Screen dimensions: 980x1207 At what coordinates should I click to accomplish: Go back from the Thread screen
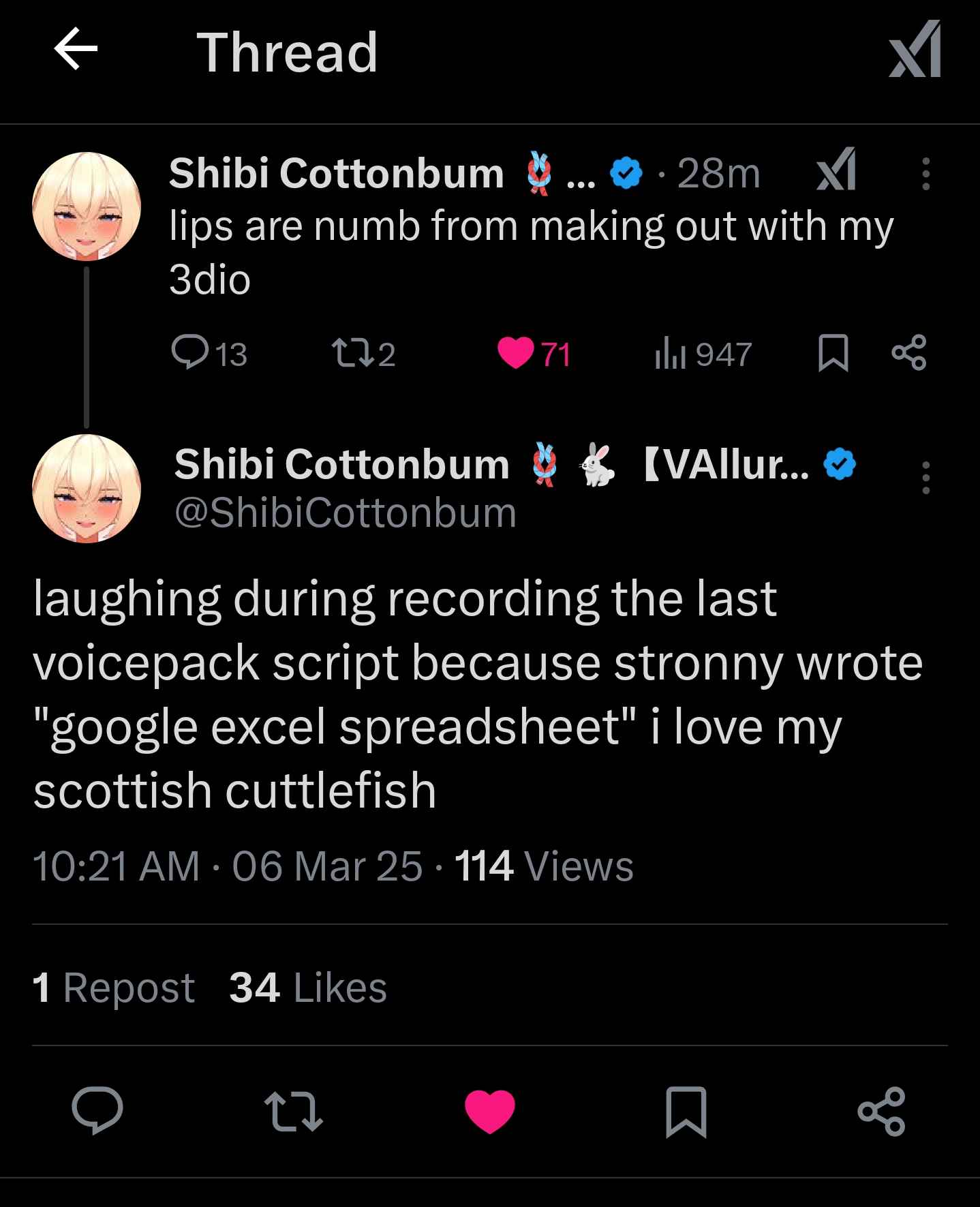click(x=76, y=49)
